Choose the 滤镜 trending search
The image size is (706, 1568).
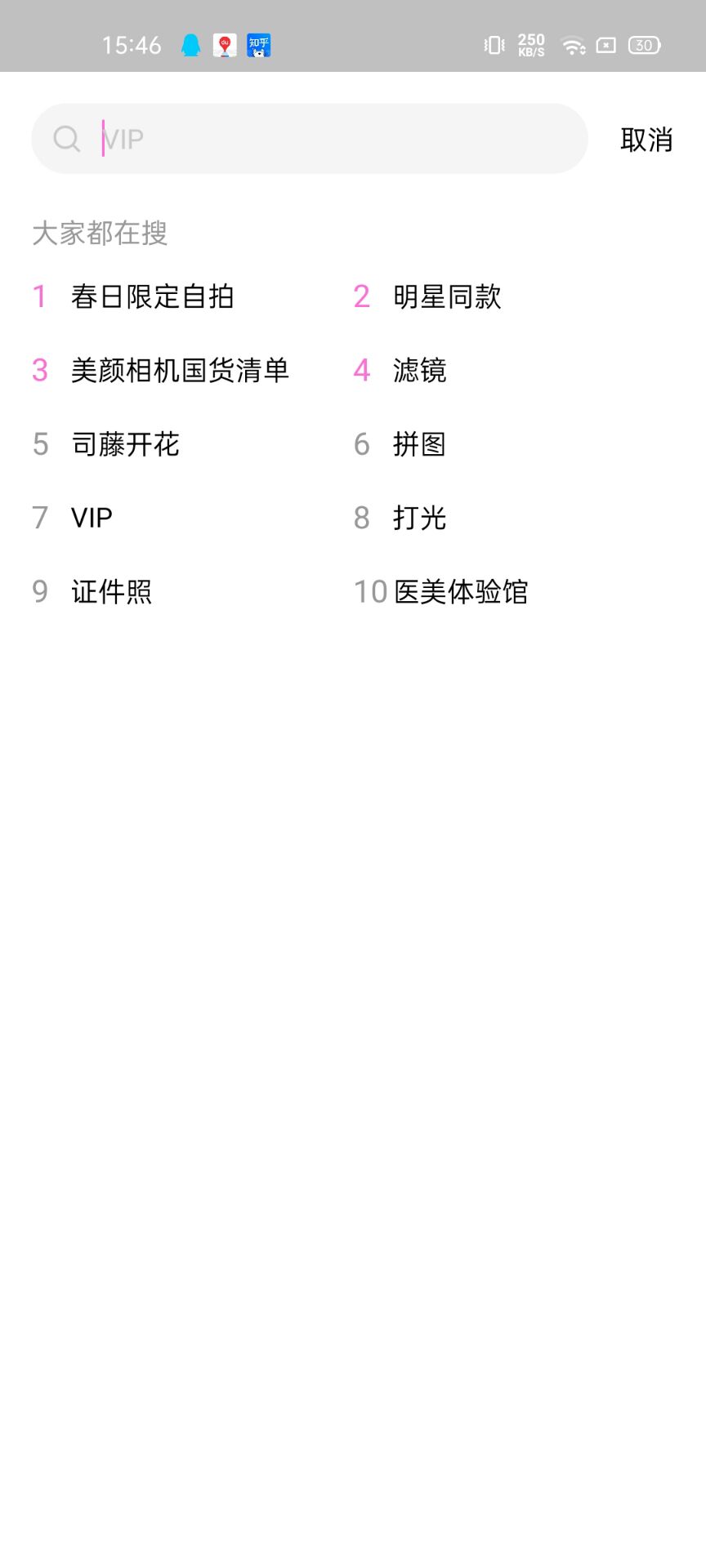coord(419,371)
